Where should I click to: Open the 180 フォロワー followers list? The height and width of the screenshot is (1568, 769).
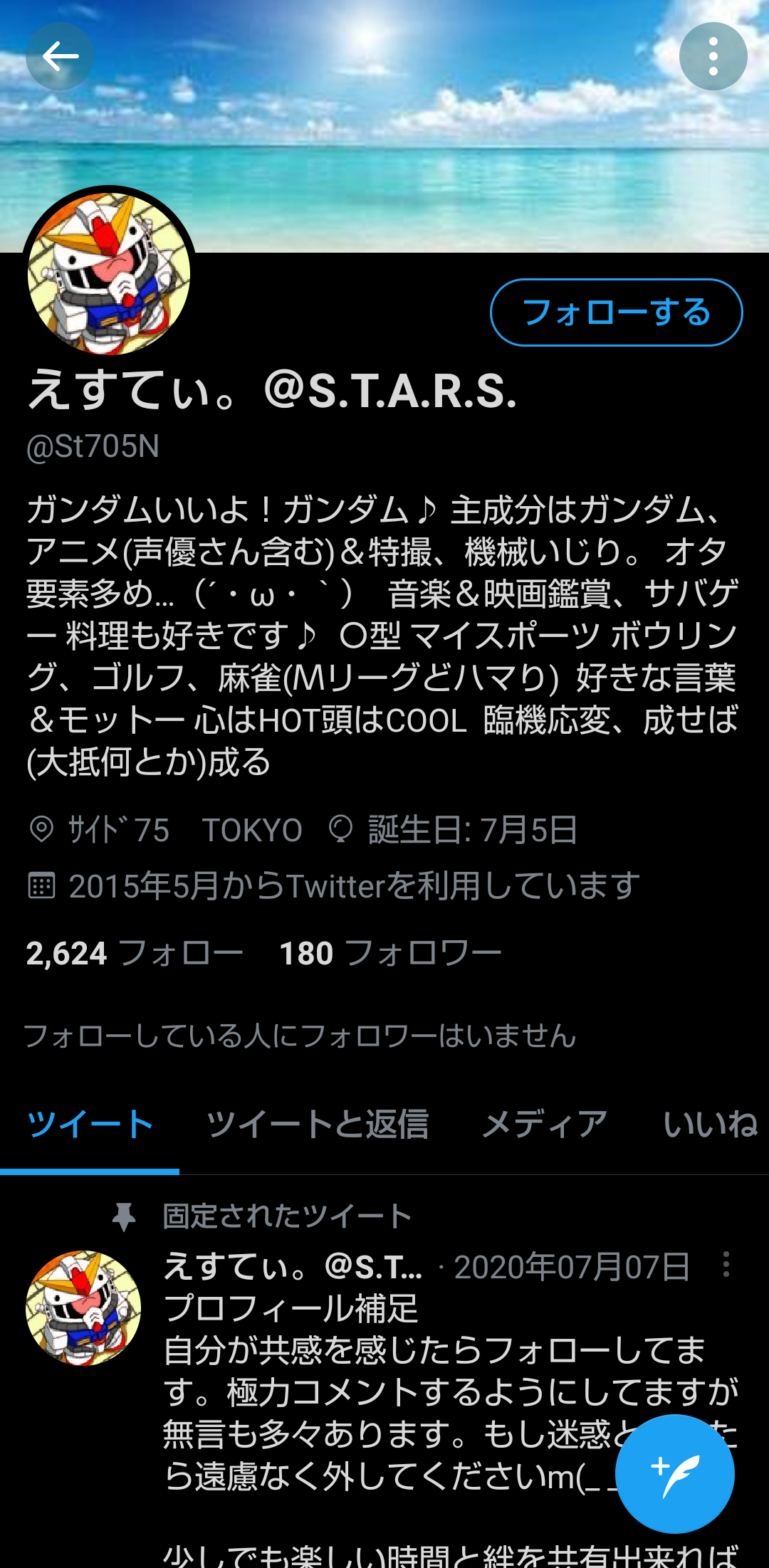click(390, 953)
